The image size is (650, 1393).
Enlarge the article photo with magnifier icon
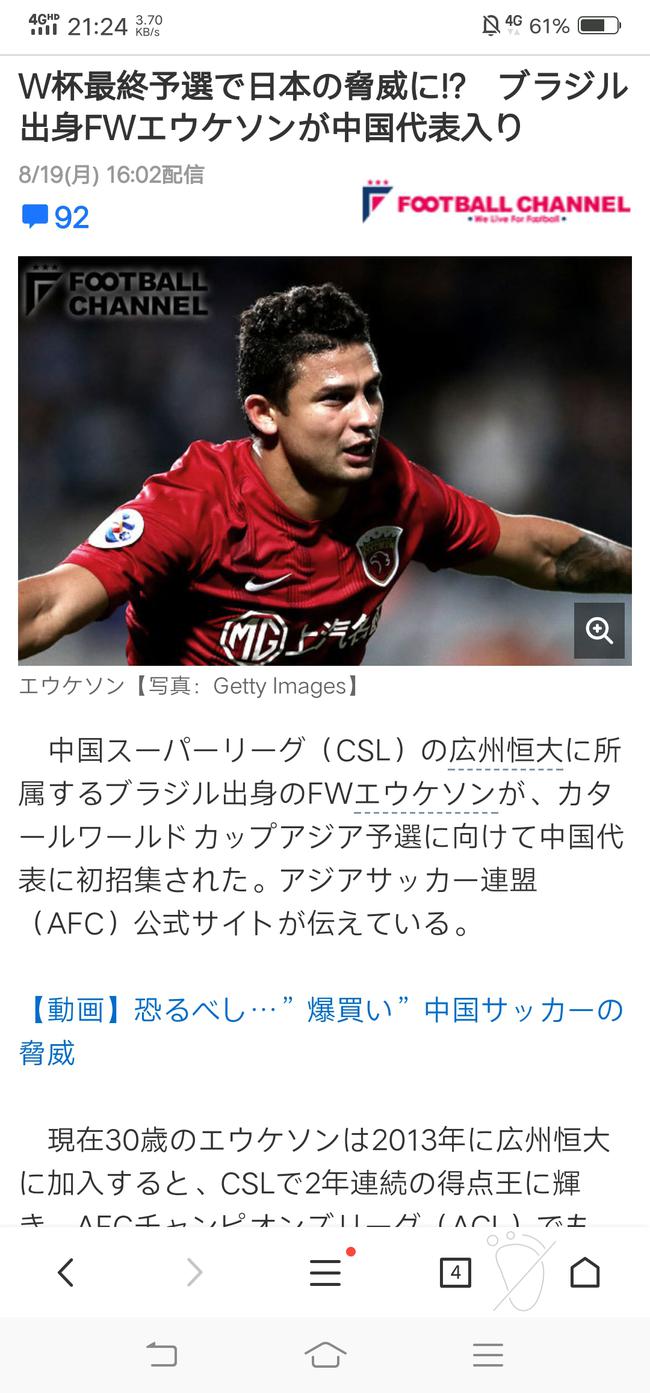(x=599, y=630)
